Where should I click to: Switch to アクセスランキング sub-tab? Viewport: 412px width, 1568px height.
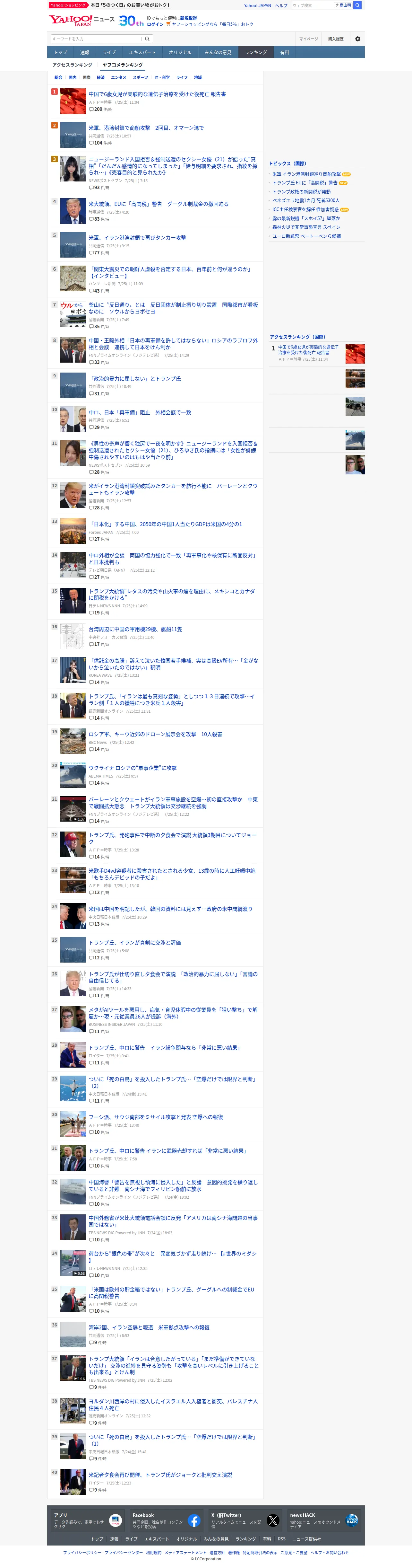pyautogui.click(x=72, y=65)
